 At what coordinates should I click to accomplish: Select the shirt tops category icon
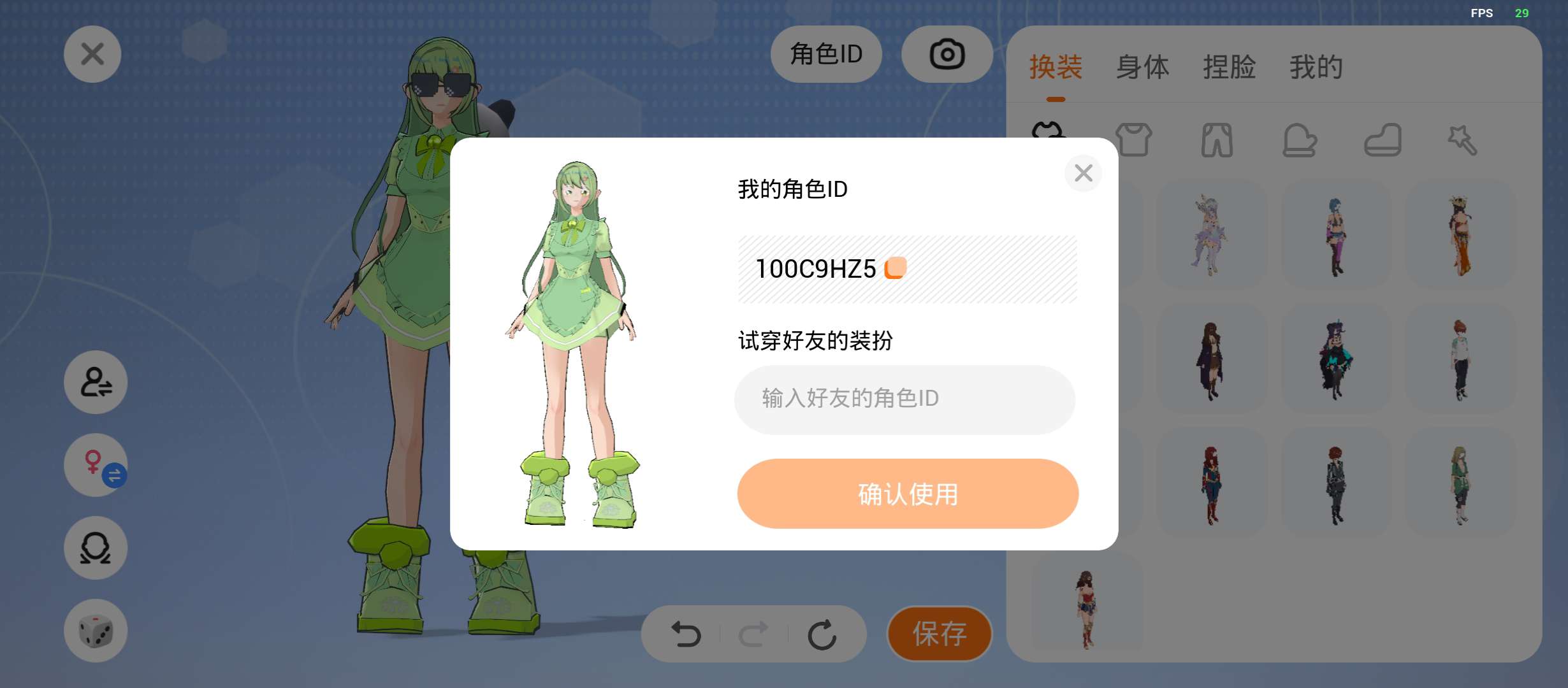pyautogui.click(x=1133, y=140)
